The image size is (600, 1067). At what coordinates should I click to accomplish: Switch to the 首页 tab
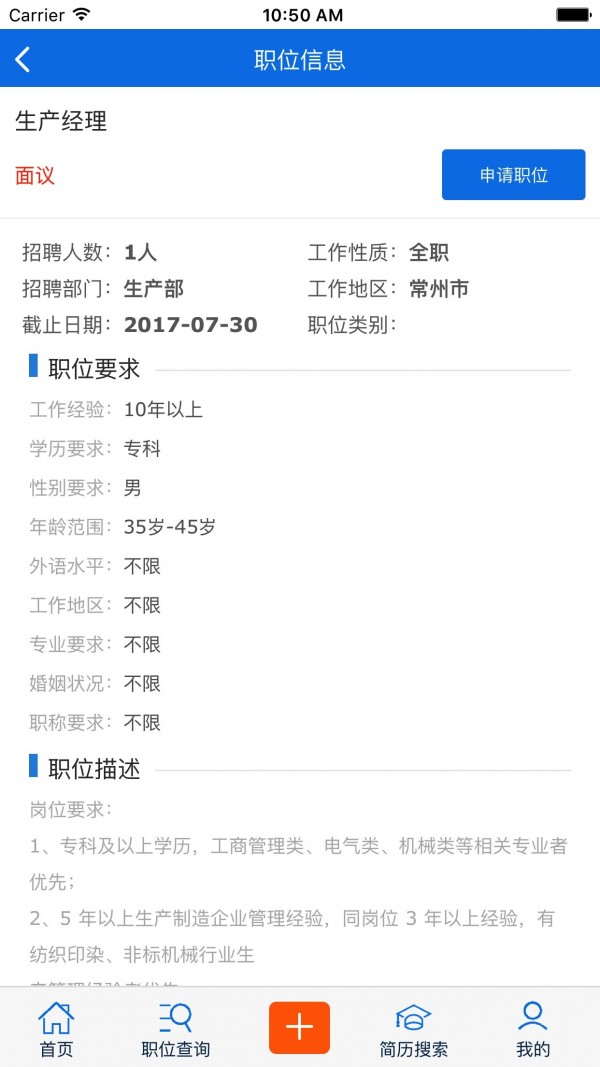[56, 1029]
